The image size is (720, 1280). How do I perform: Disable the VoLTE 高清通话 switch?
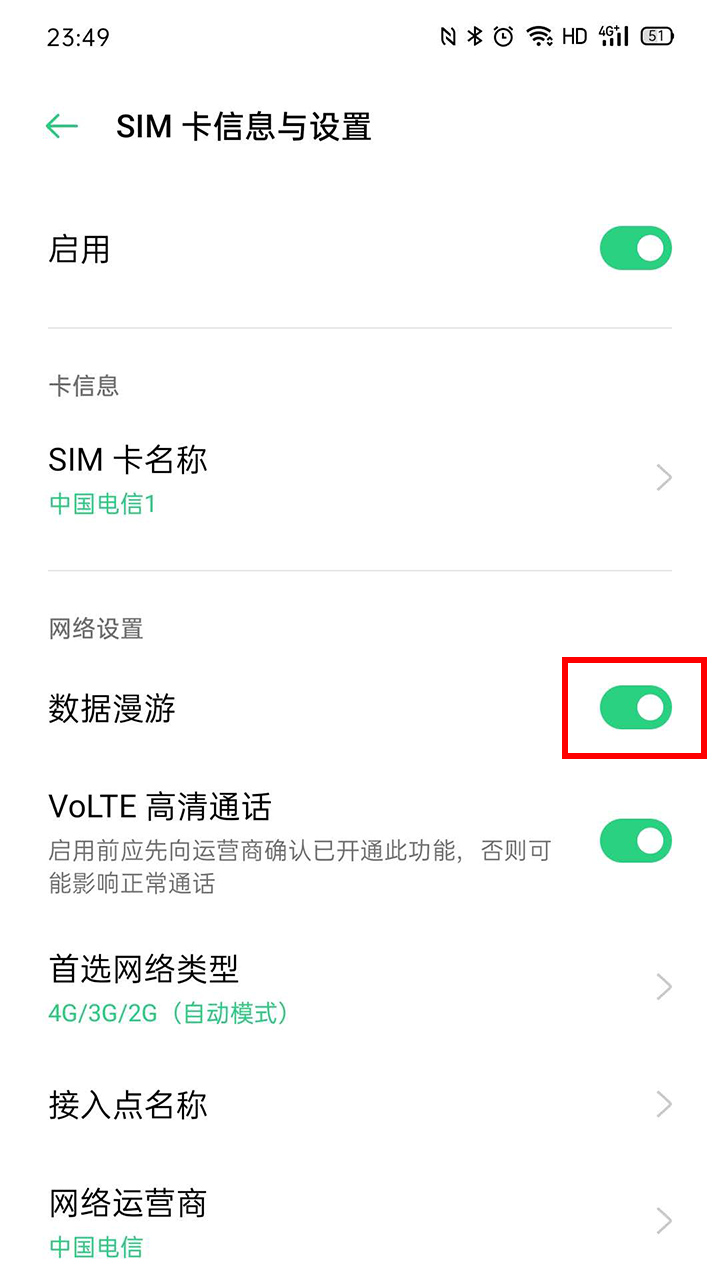coord(635,840)
